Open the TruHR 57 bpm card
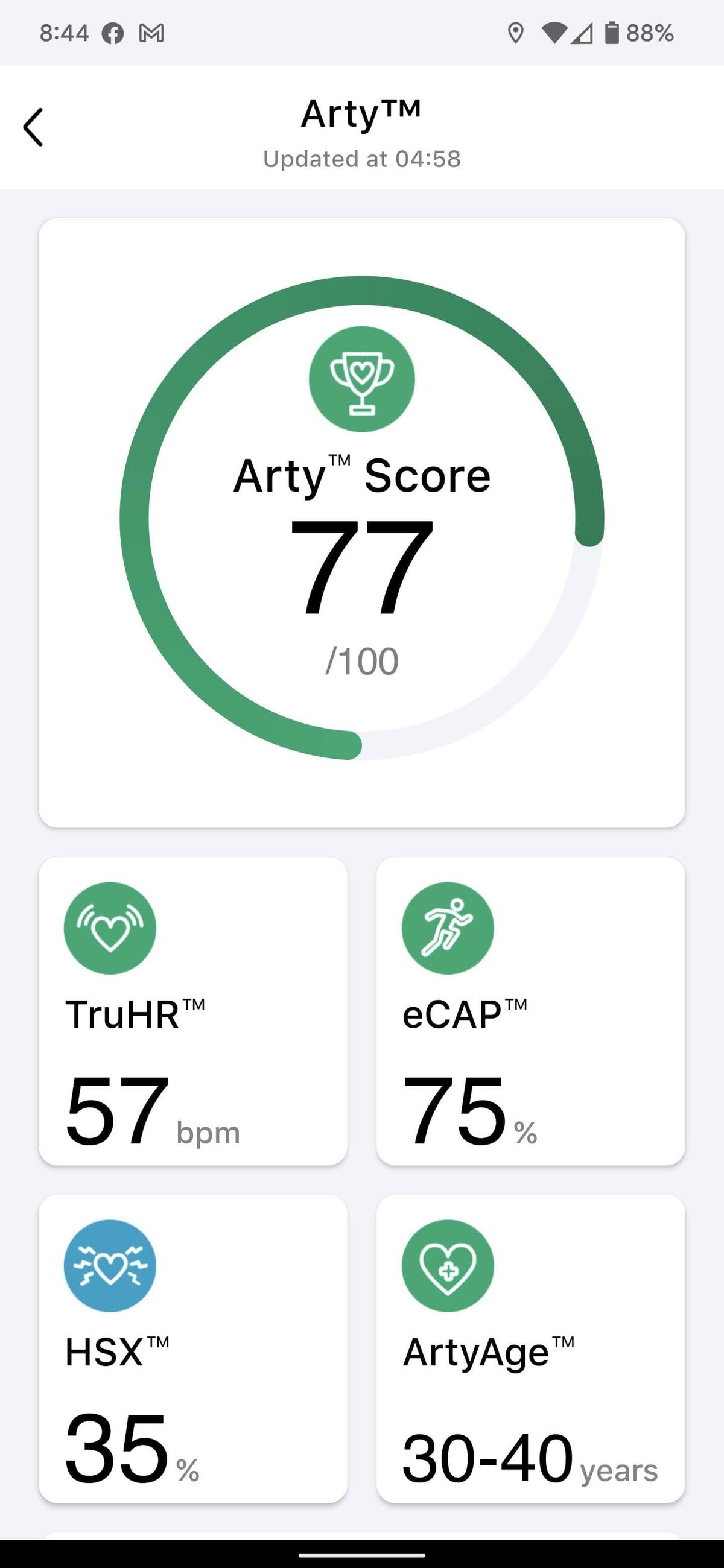 pos(193,1011)
